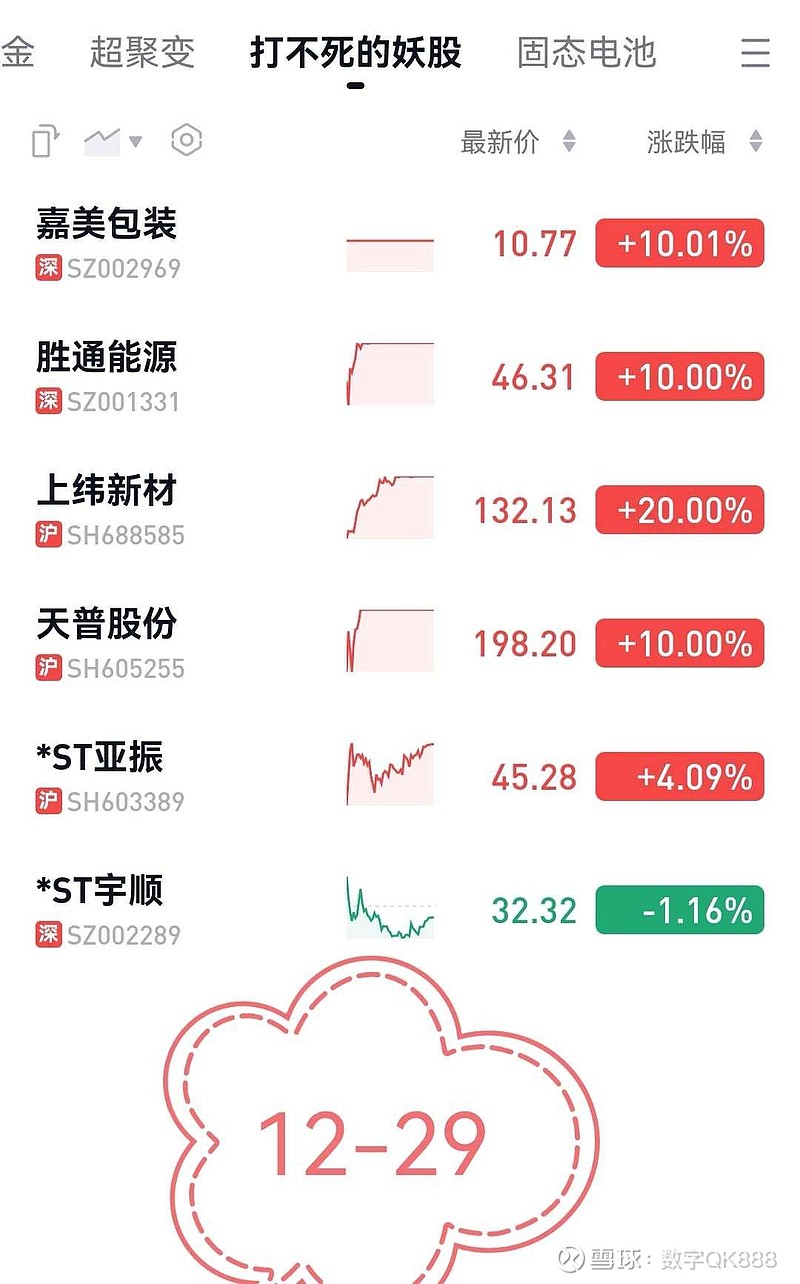The width and height of the screenshot is (800, 1284).
Task: Toggle the underline indicator tab 打不死的妖股
Action: click(354, 54)
